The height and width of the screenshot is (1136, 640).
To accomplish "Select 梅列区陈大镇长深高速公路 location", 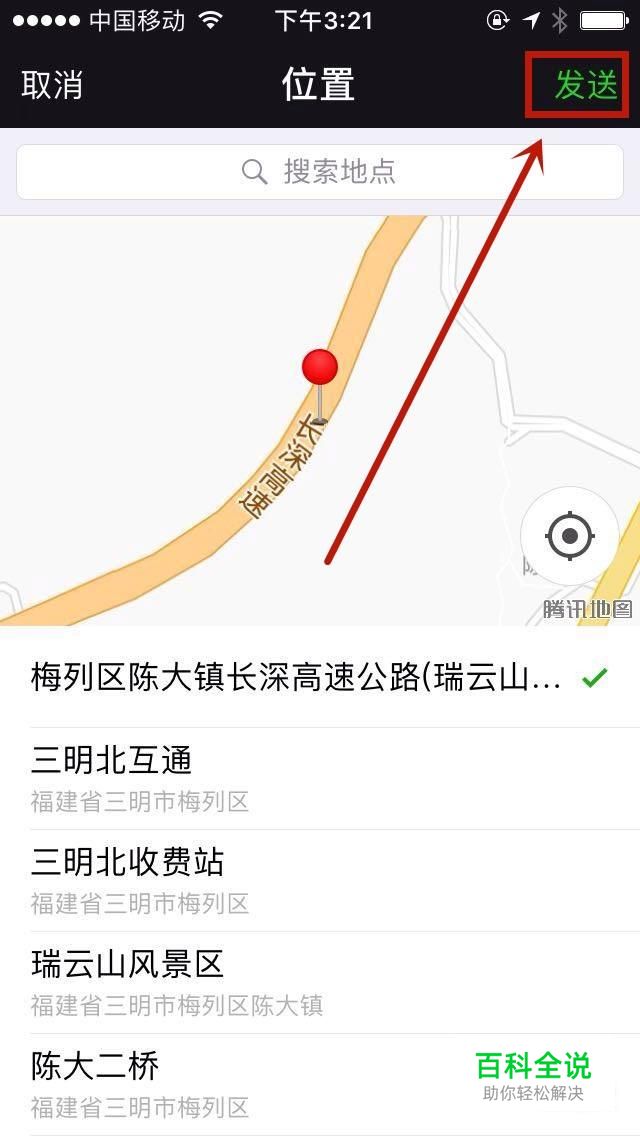I will 320,677.
